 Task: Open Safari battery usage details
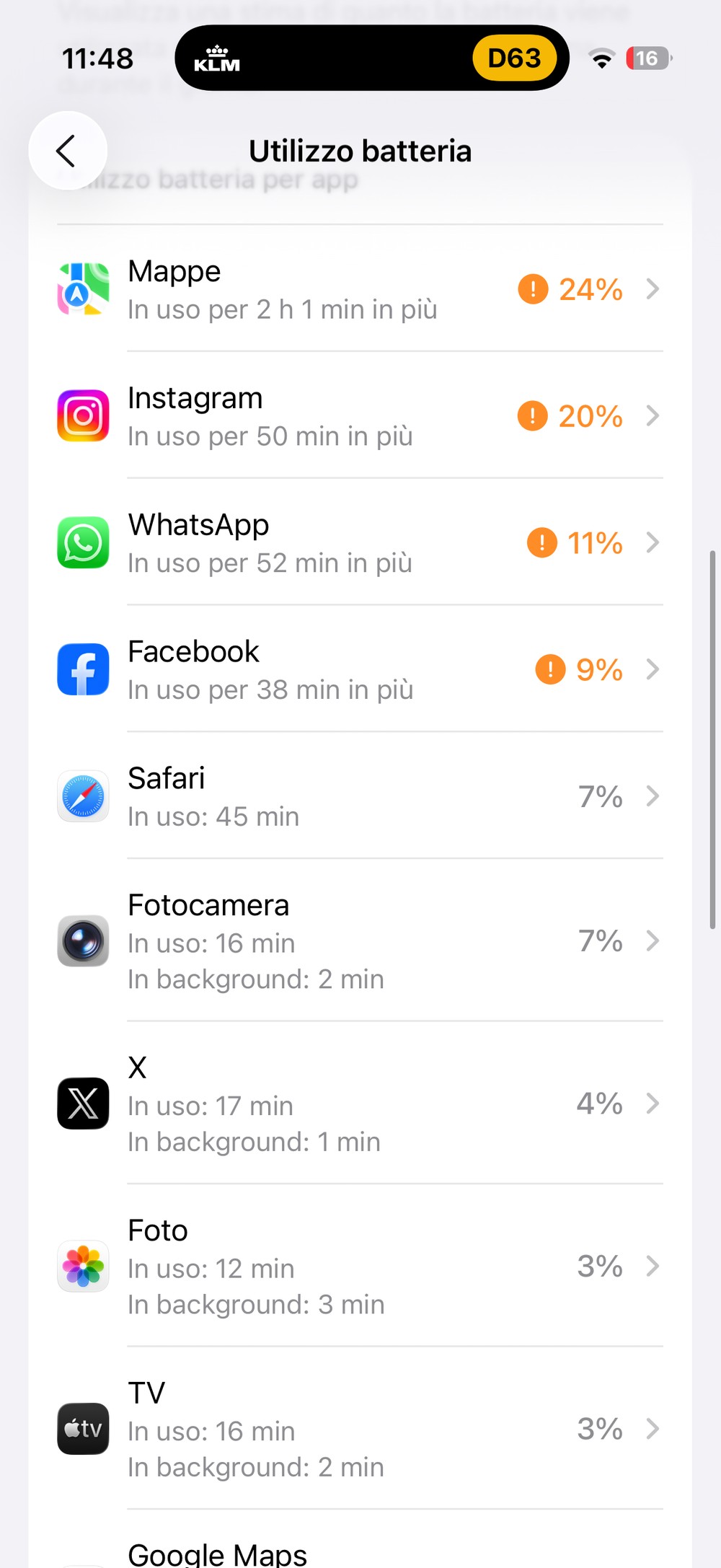[360, 796]
